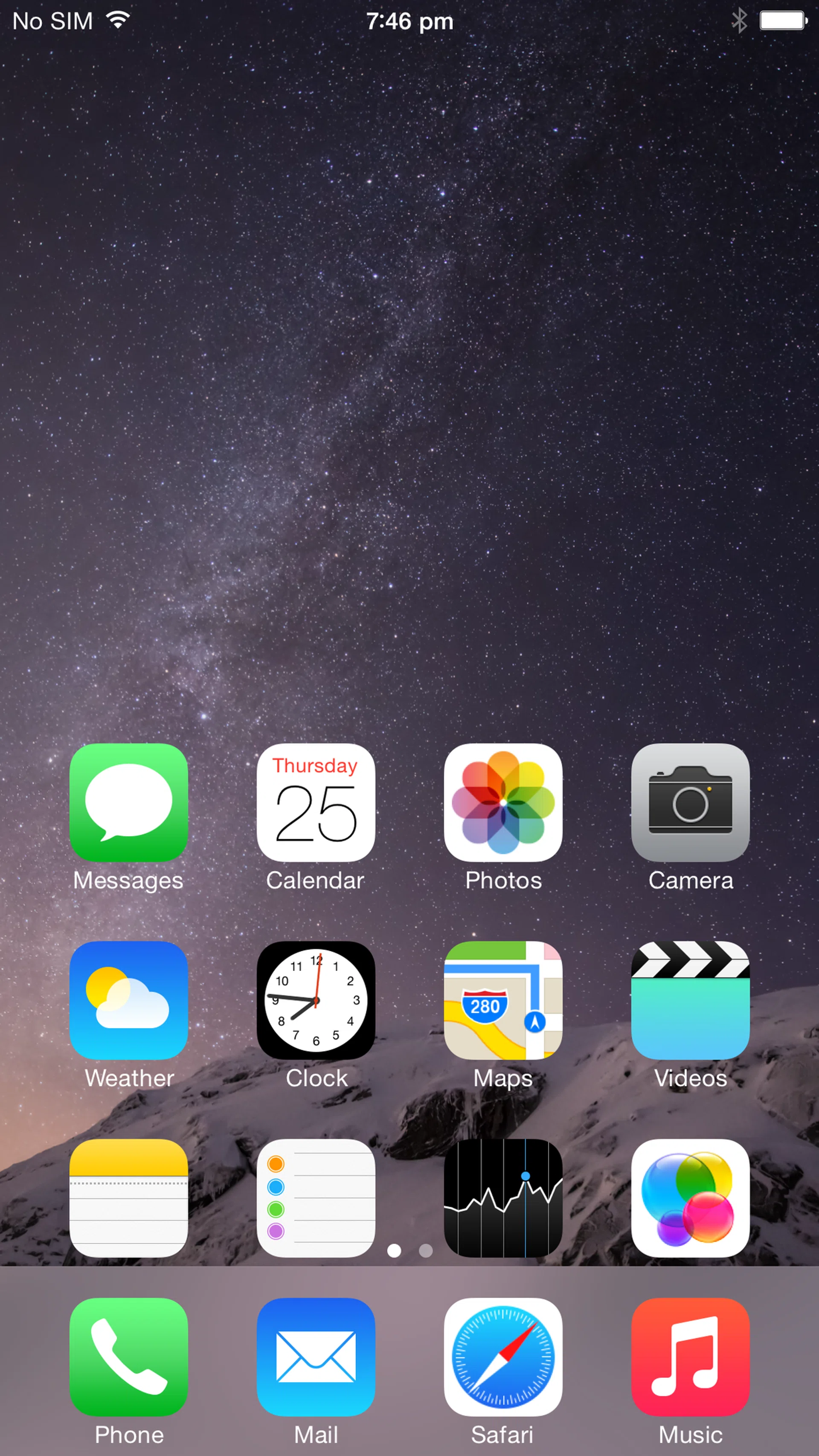
Task: Open Mail from the dock
Action: tap(315, 1357)
